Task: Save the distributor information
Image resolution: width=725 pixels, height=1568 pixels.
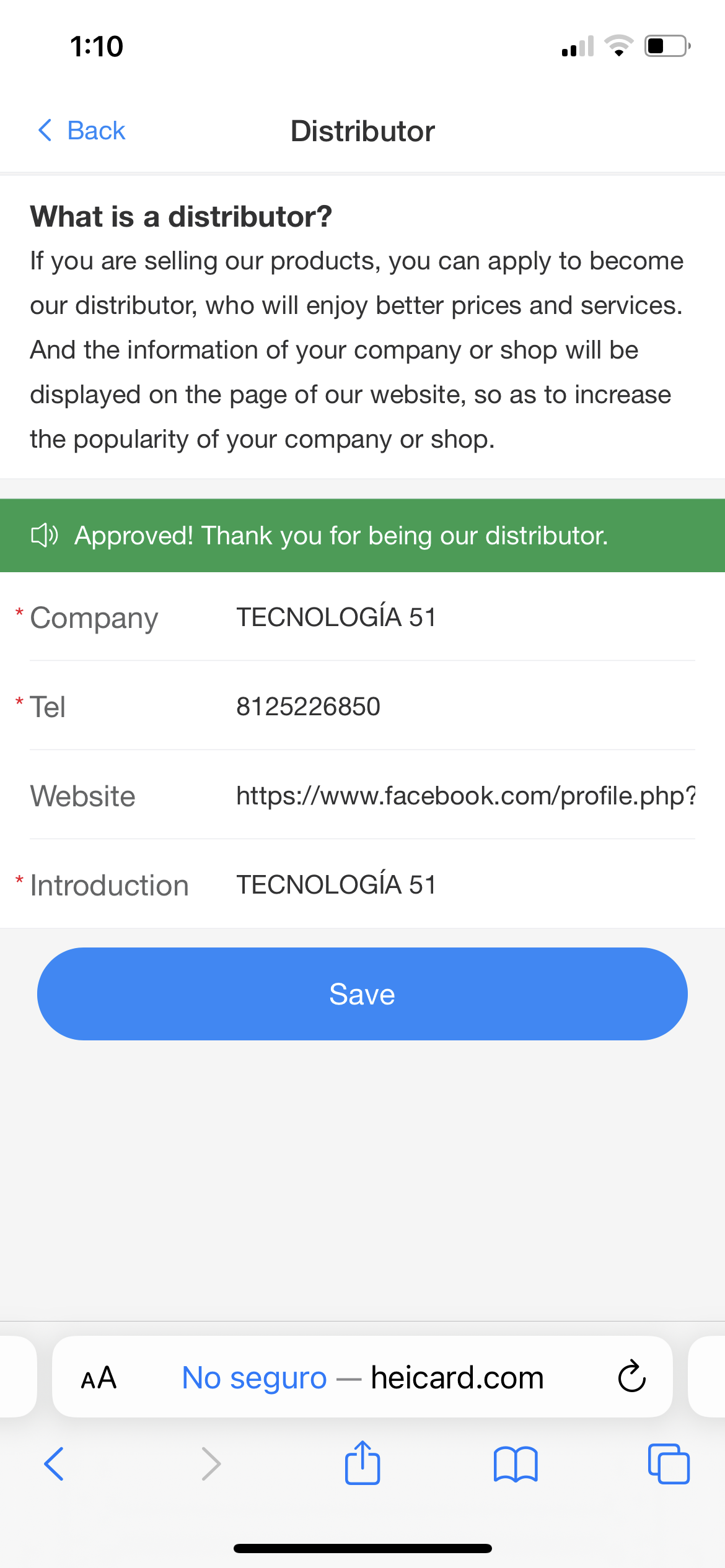Action: point(362,994)
